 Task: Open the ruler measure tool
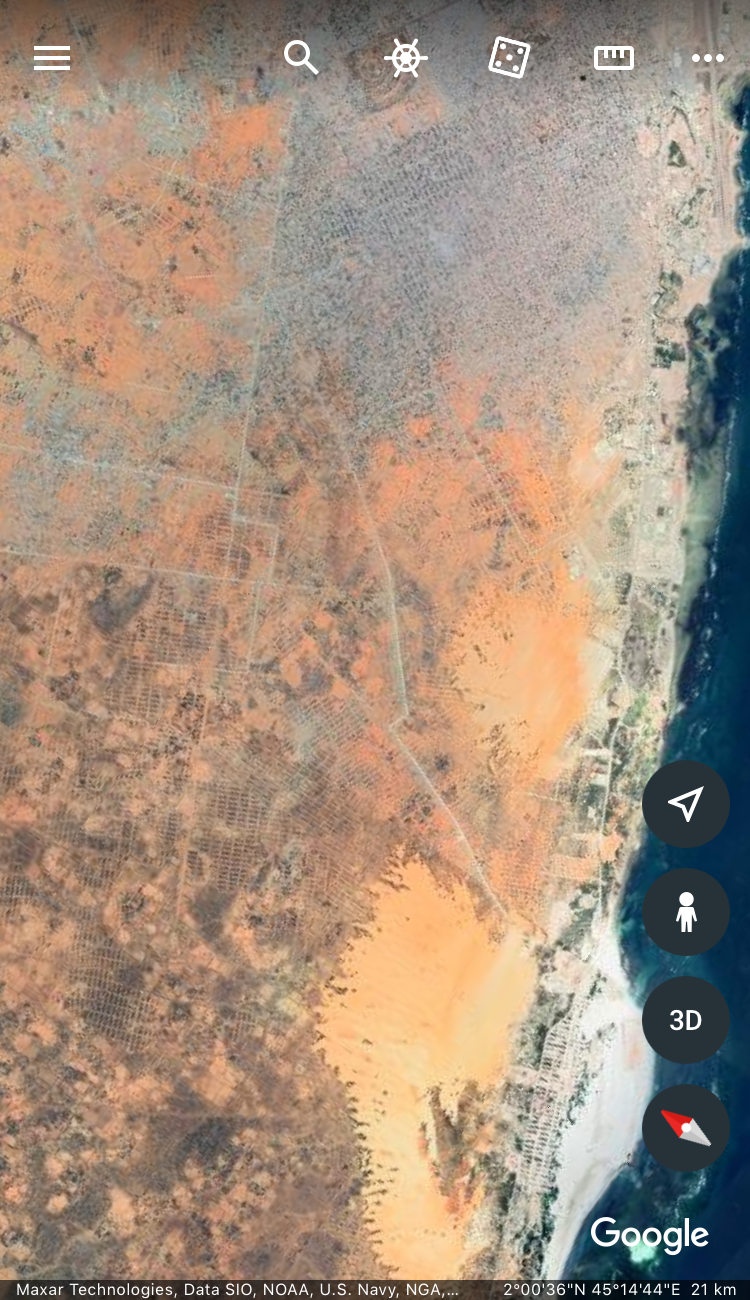[614, 58]
